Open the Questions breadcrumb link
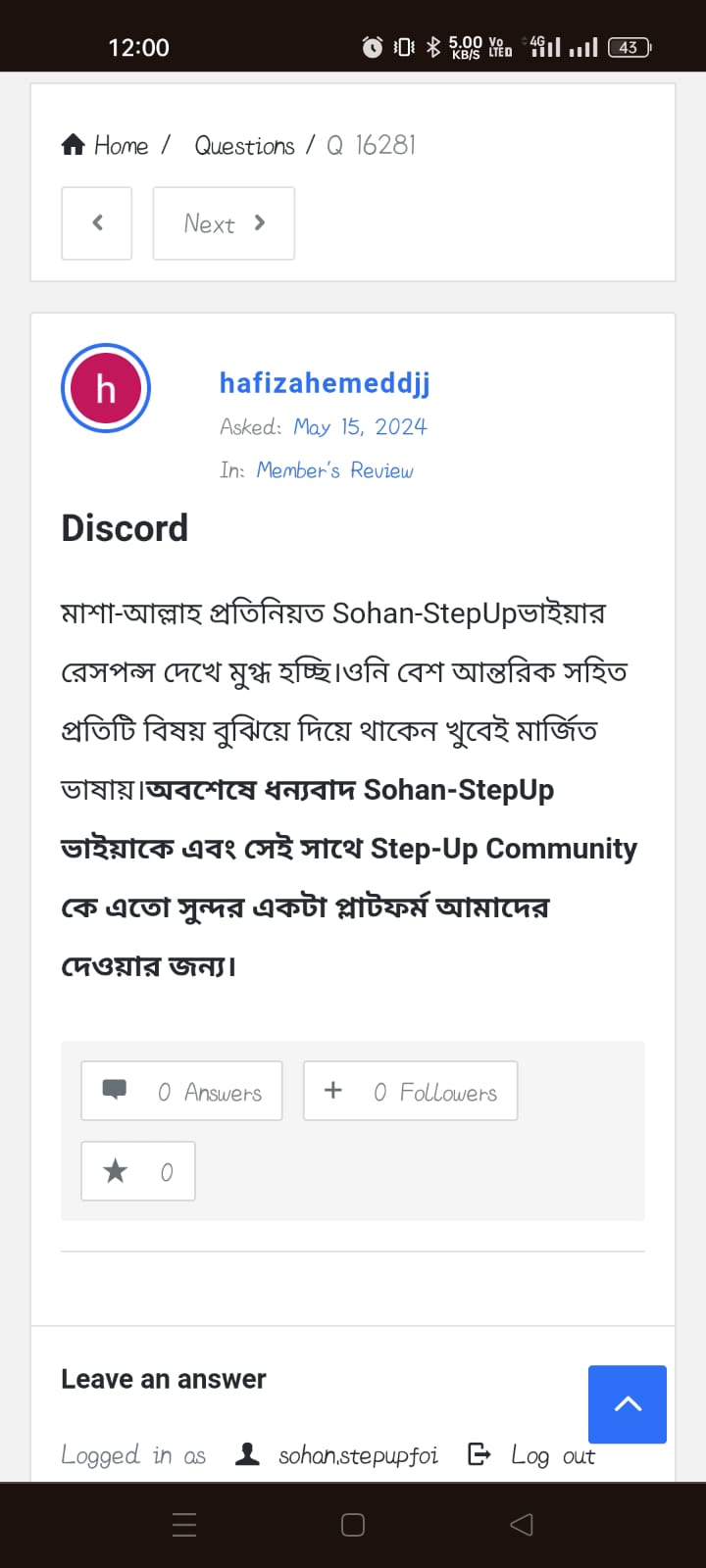Screen dimensions: 706x1568 [x=244, y=146]
